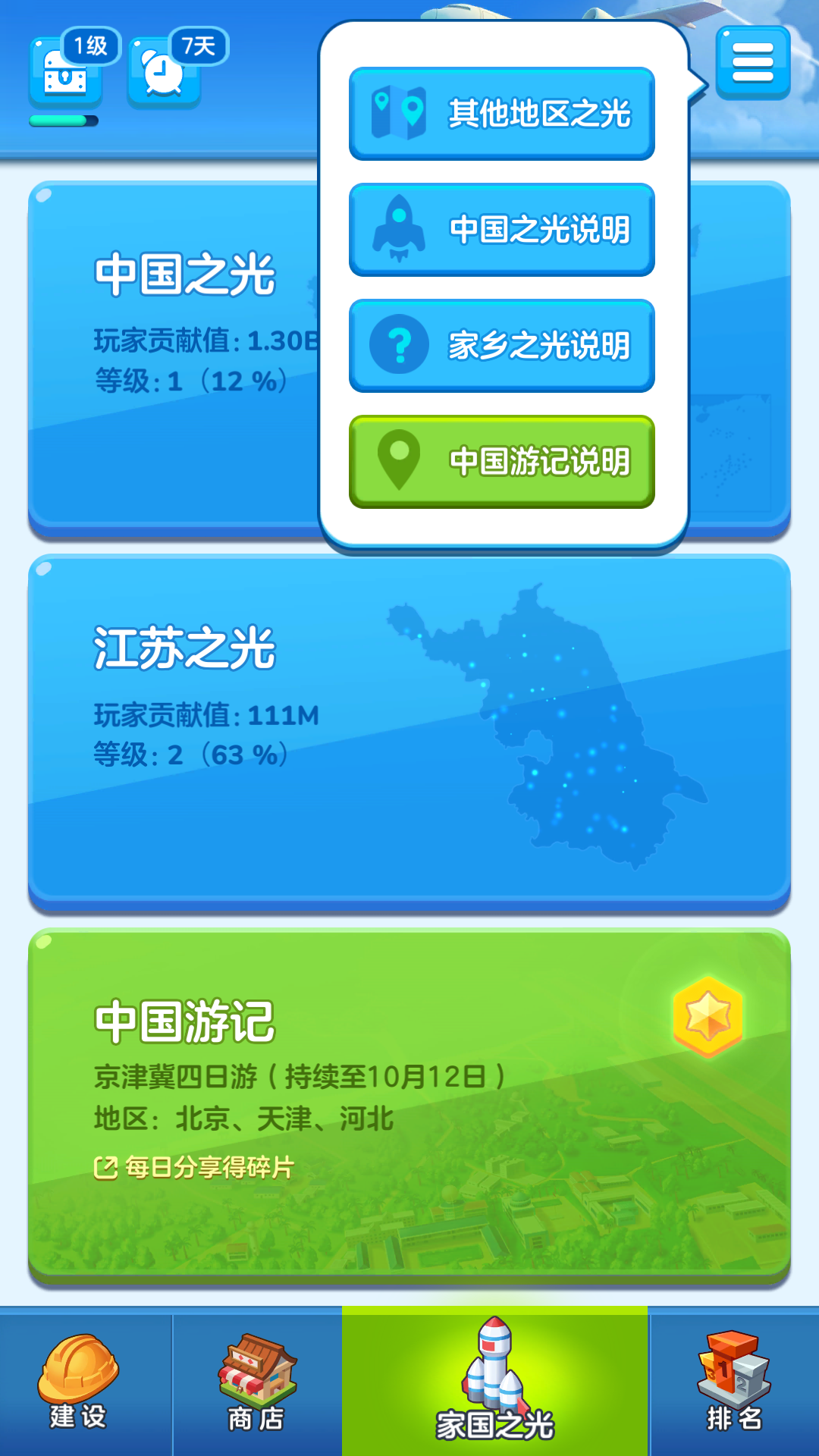Screen dimensions: 819x1456
Task: Open the 中国之光 card
Action: pyautogui.click(x=174, y=356)
